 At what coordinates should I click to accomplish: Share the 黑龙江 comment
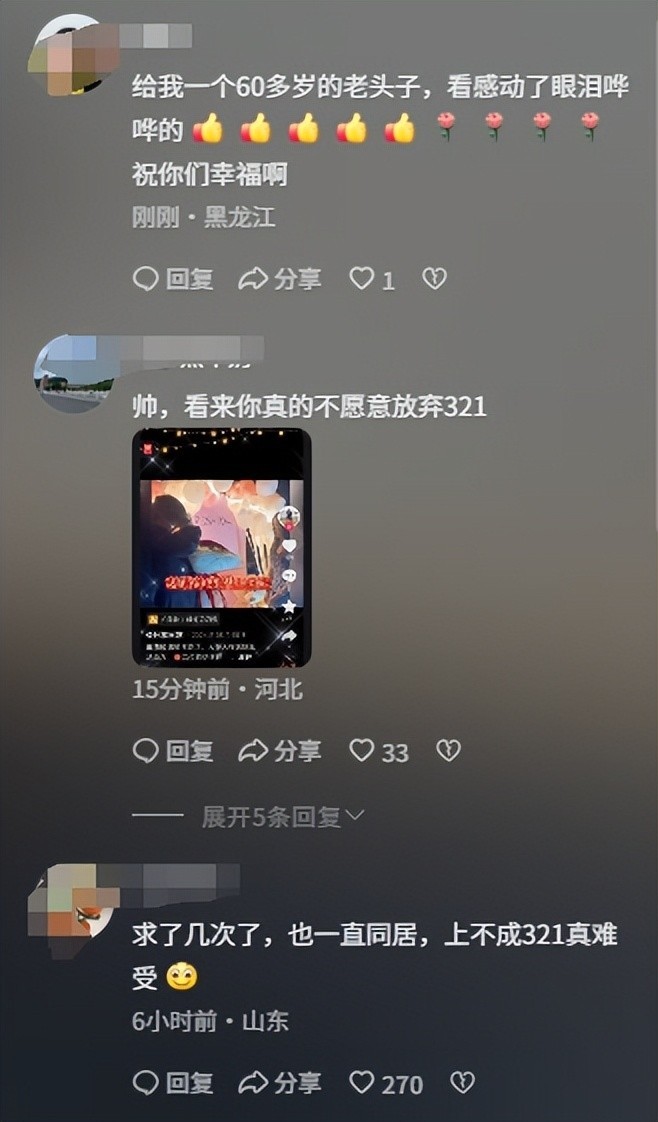[279, 279]
